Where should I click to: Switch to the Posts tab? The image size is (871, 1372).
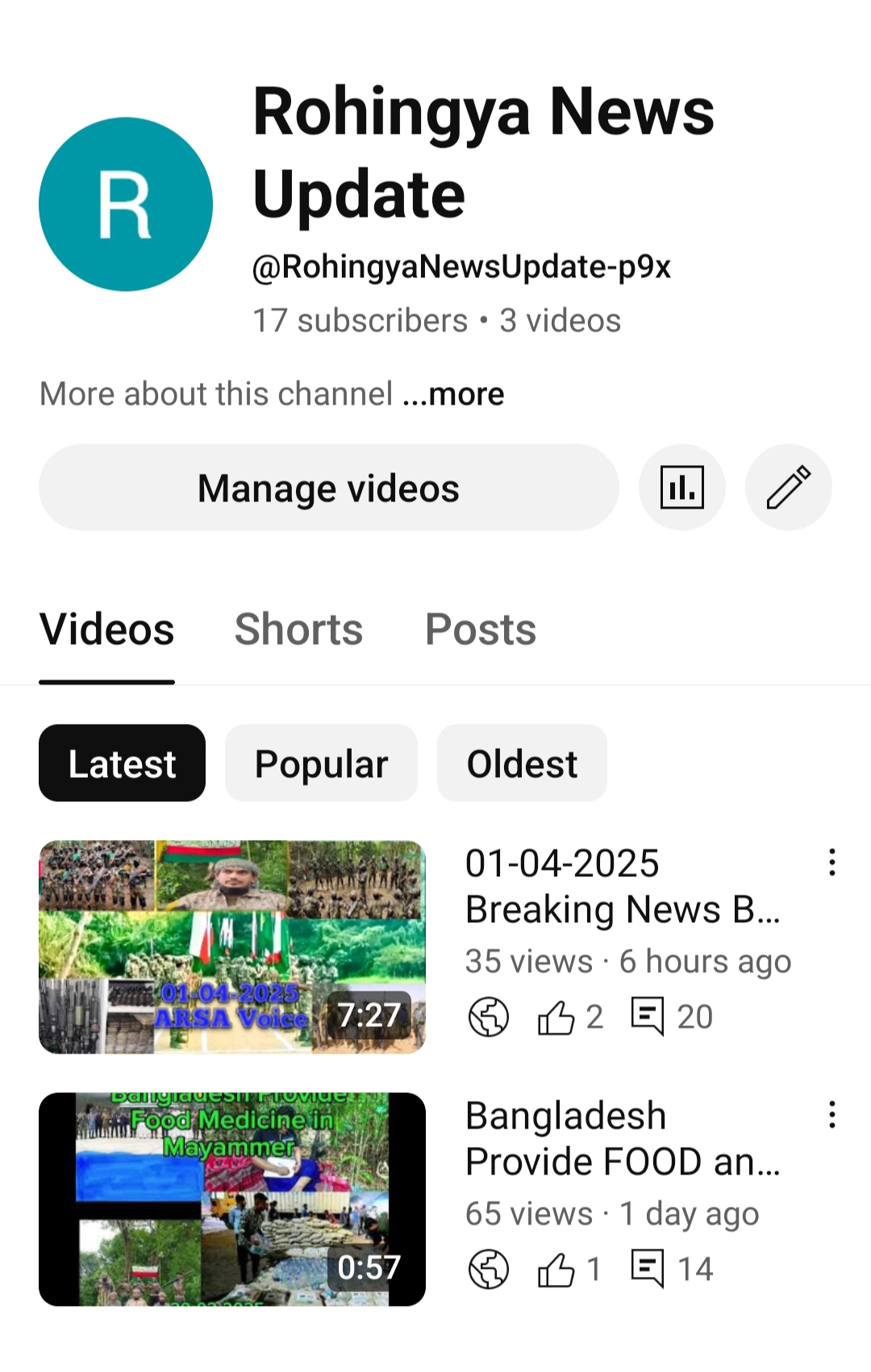[480, 630]
